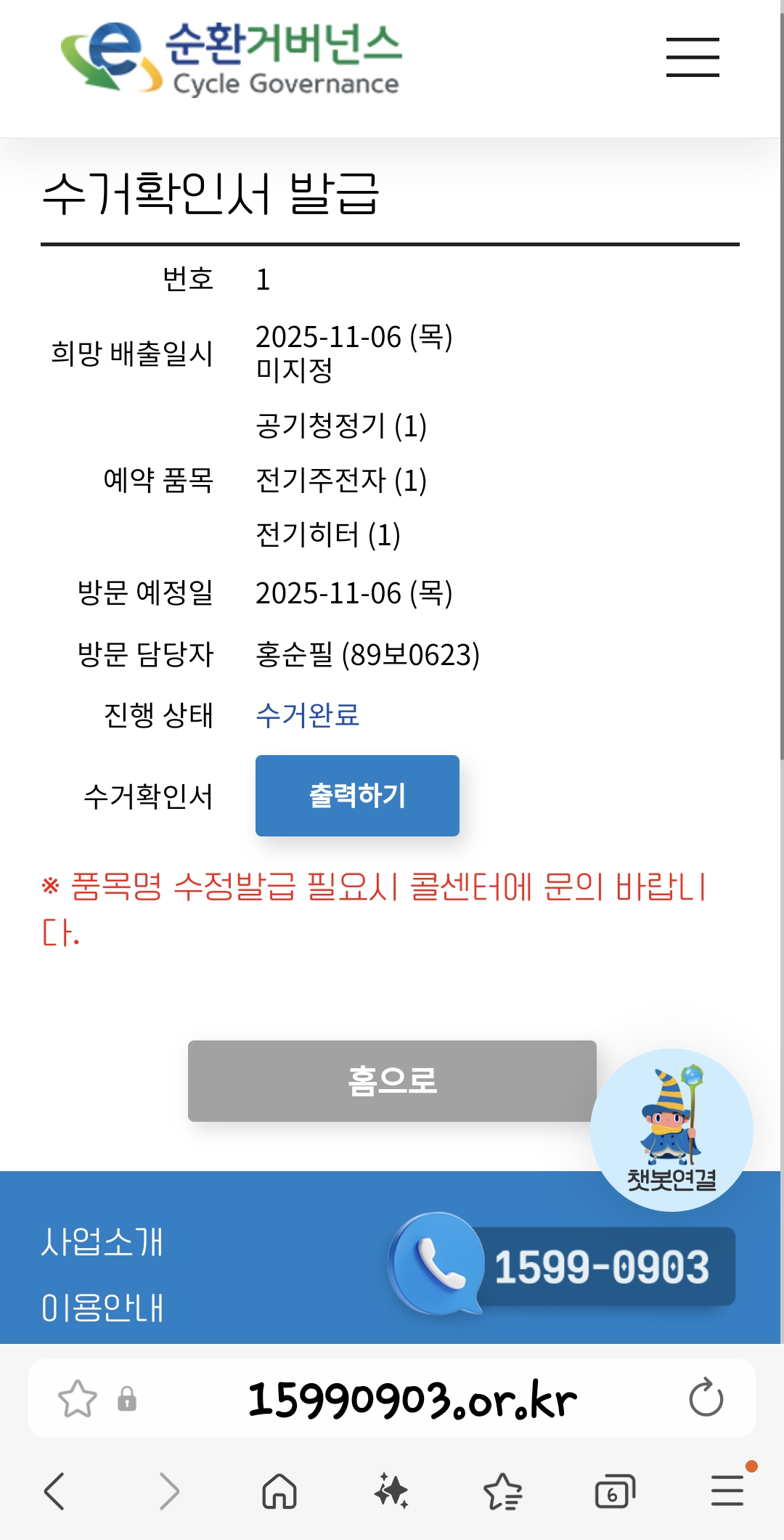Open browser home page
The image size is (784, 1540).
click(279, 1491)
